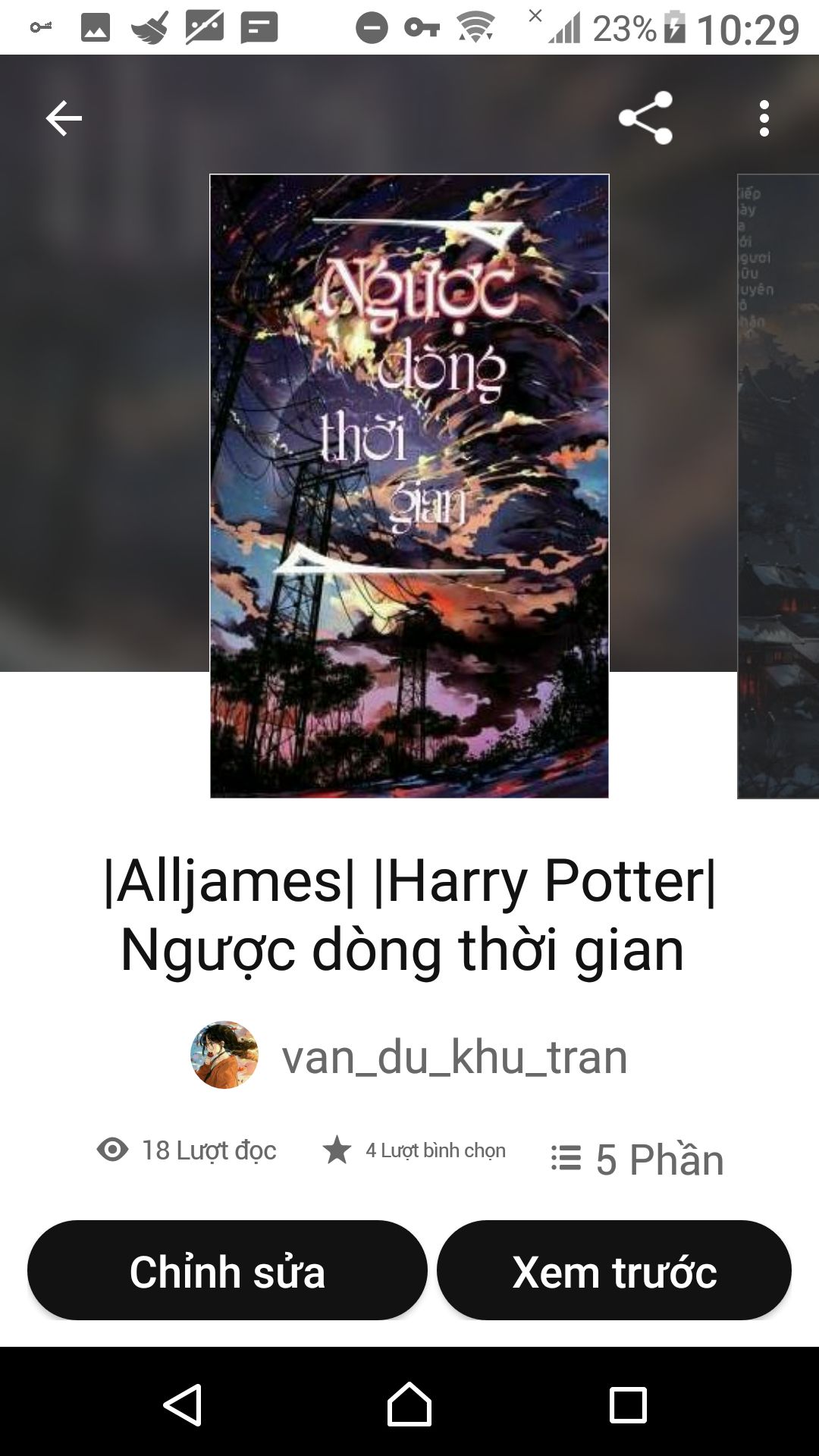Open recent apps from the navigation bar

[x=628, y=1405]
